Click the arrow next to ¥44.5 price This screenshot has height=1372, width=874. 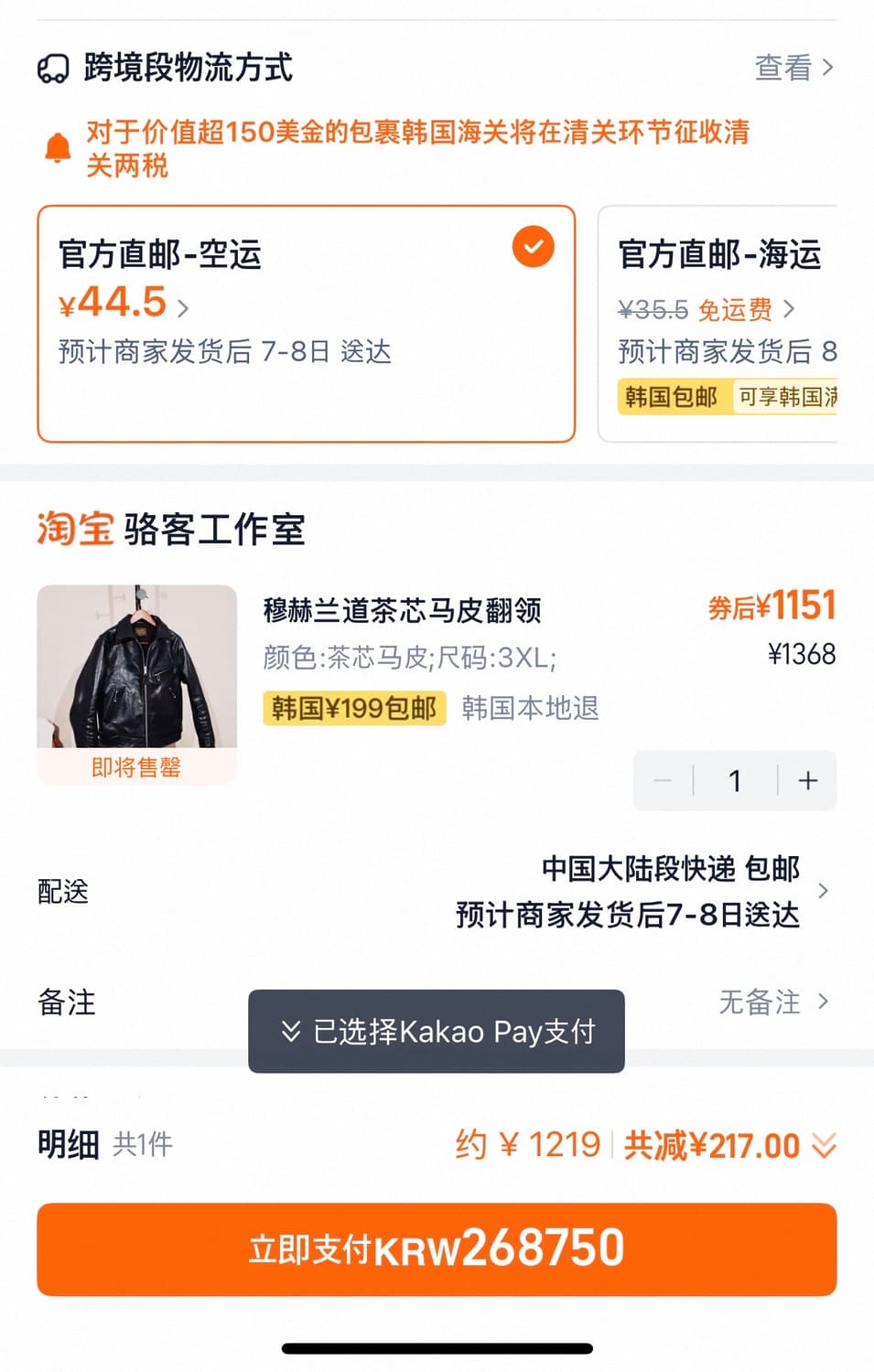click(183, 309)
